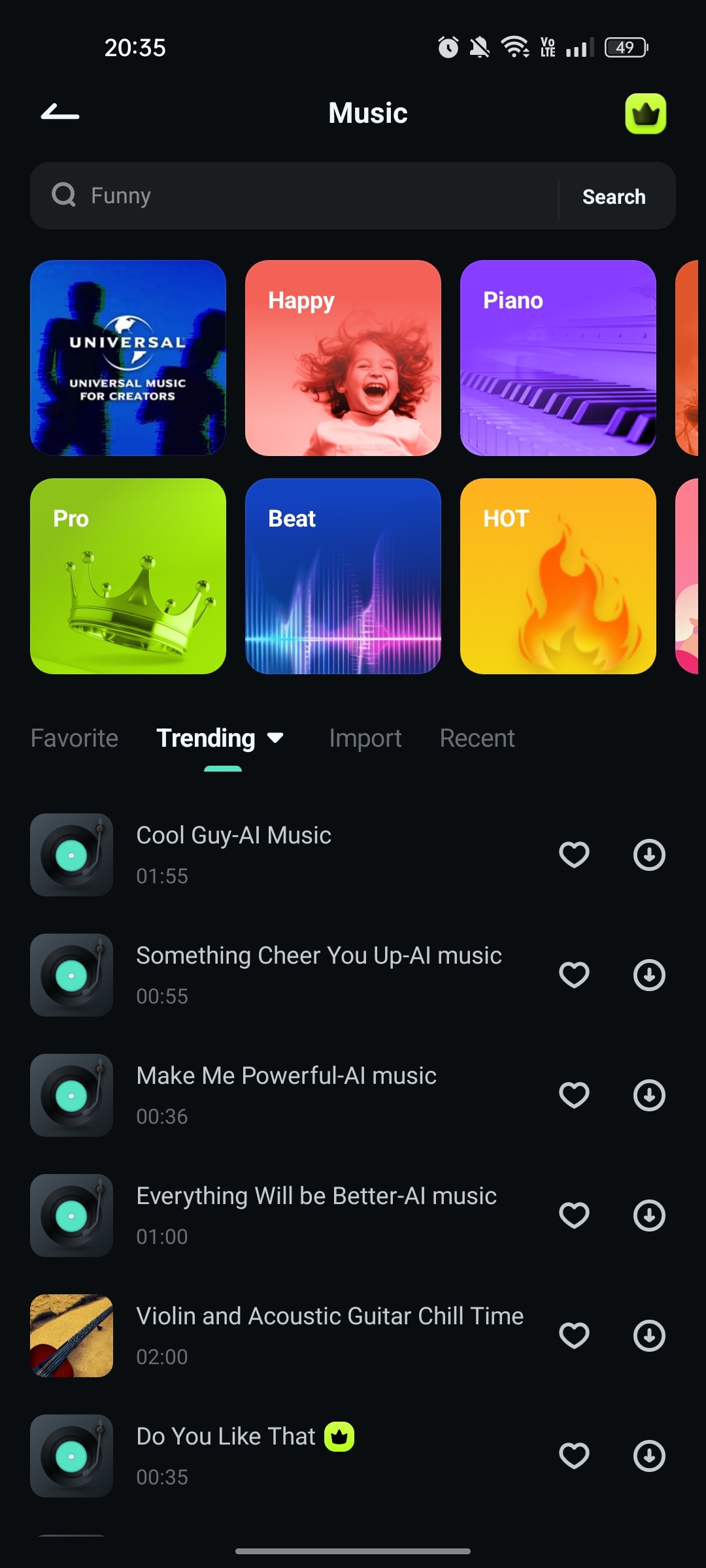Open the Happy music category
This screenshot has height=1568, width=706.
343,358
